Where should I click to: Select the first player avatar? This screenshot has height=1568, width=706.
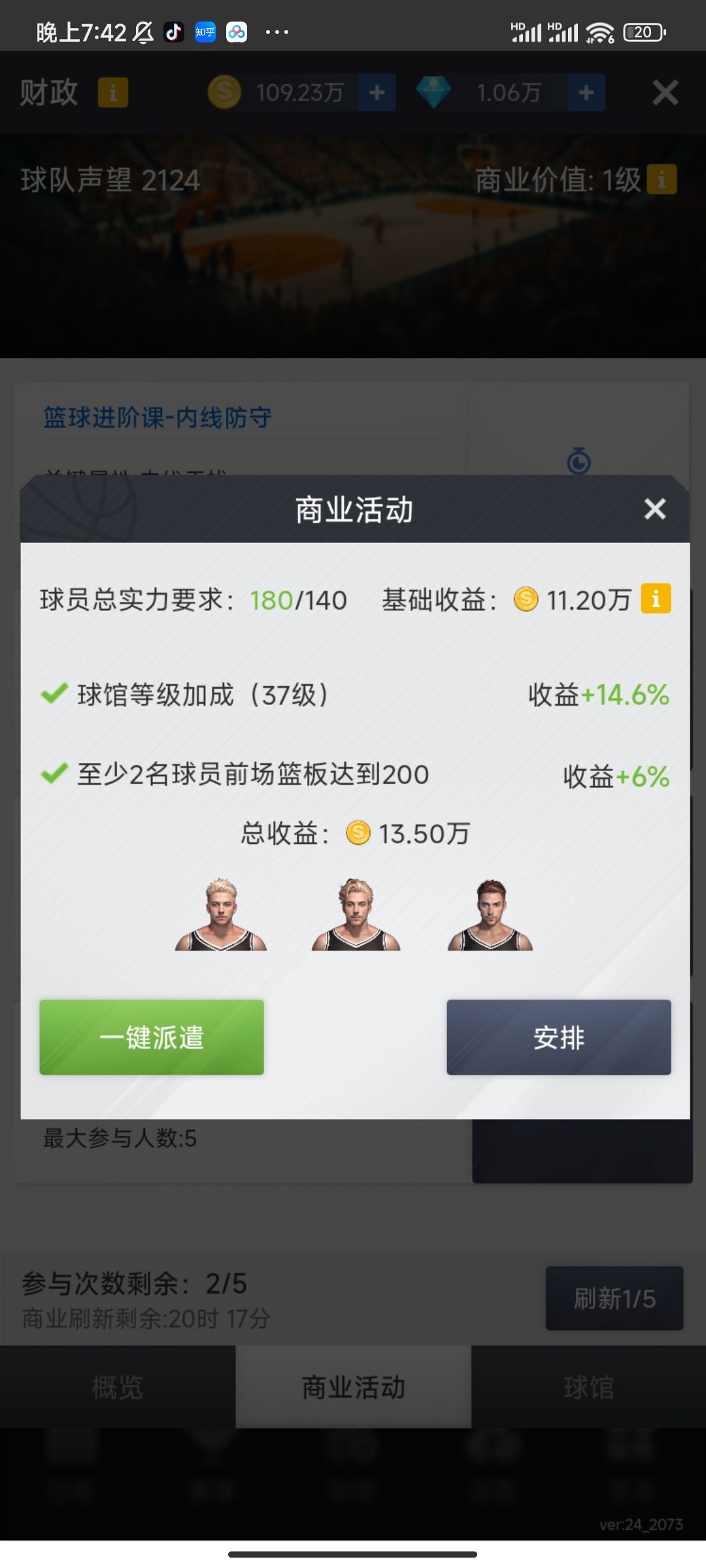coord(222,913)
